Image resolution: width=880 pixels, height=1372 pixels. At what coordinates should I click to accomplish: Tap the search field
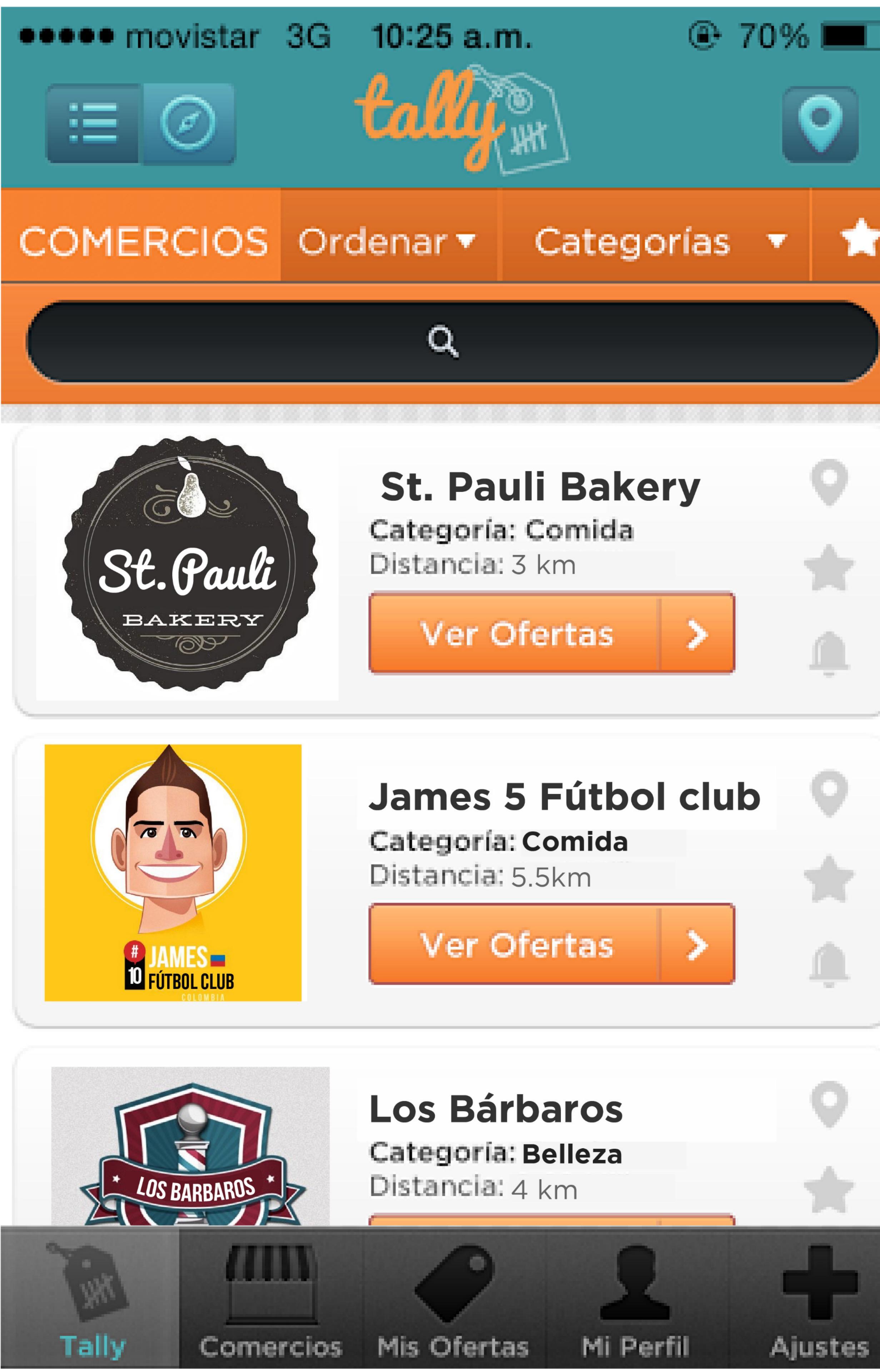click(451, 342)
